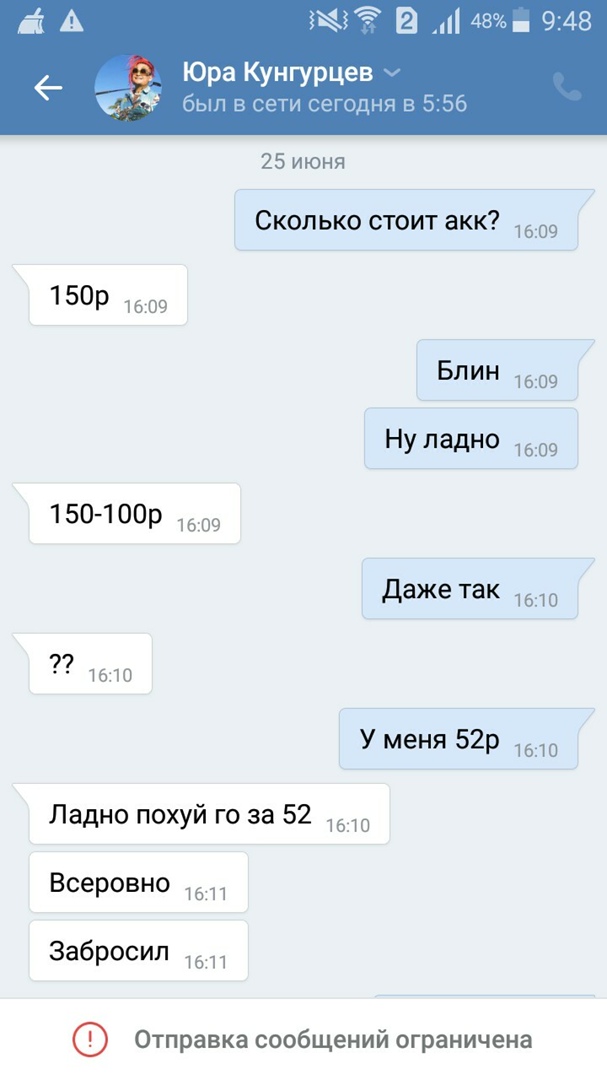Call Юра Кунгурцев with the phone icon
The width and height of the screenshot is (607, 1080).
click(566, 88)
